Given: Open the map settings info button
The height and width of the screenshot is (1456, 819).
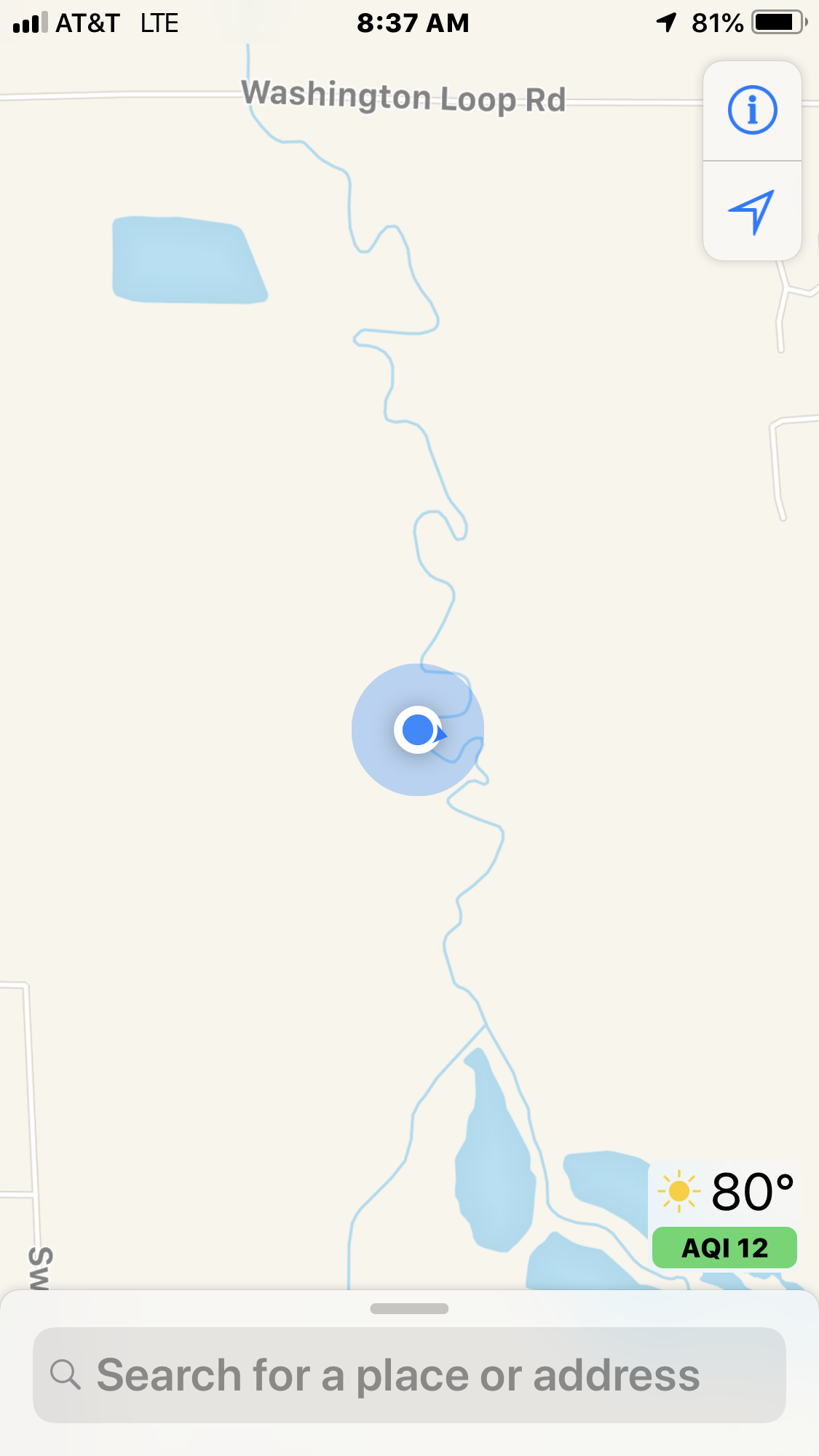Looking at the screenshot, I should tap(752, 111).
